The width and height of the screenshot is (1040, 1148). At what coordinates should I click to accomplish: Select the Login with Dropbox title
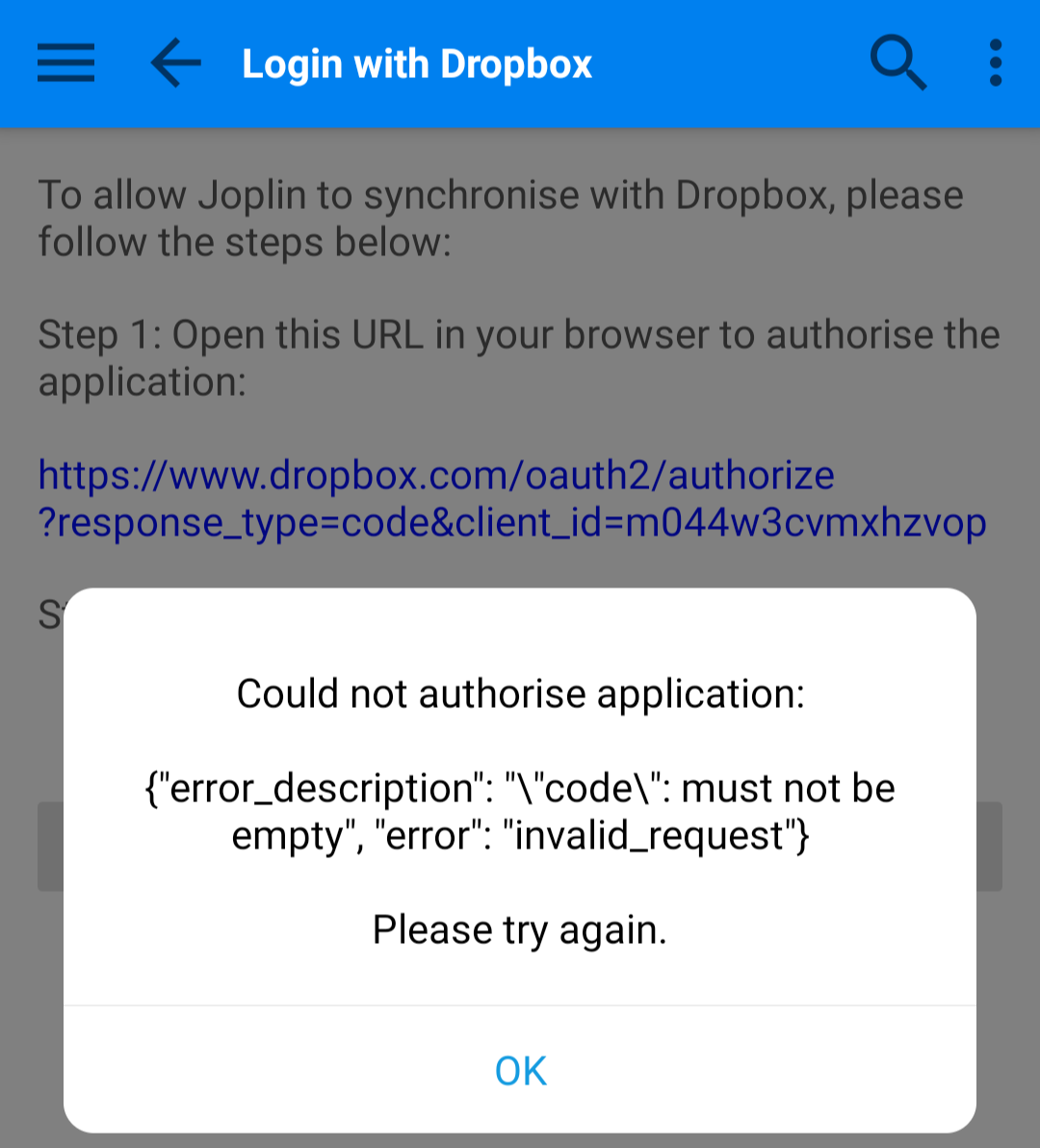point(416,64)
